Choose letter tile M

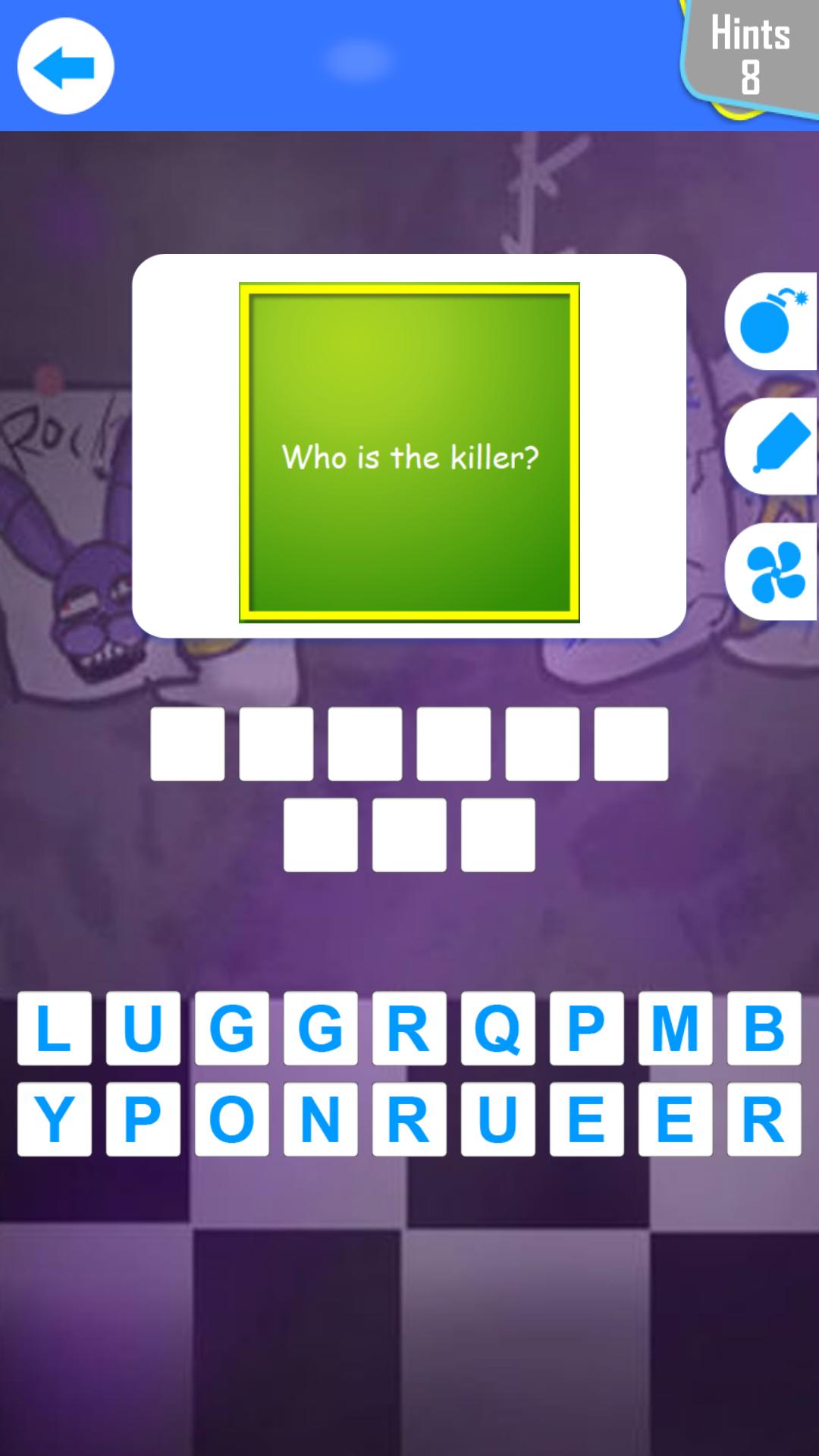click(x=675, y=1028)
